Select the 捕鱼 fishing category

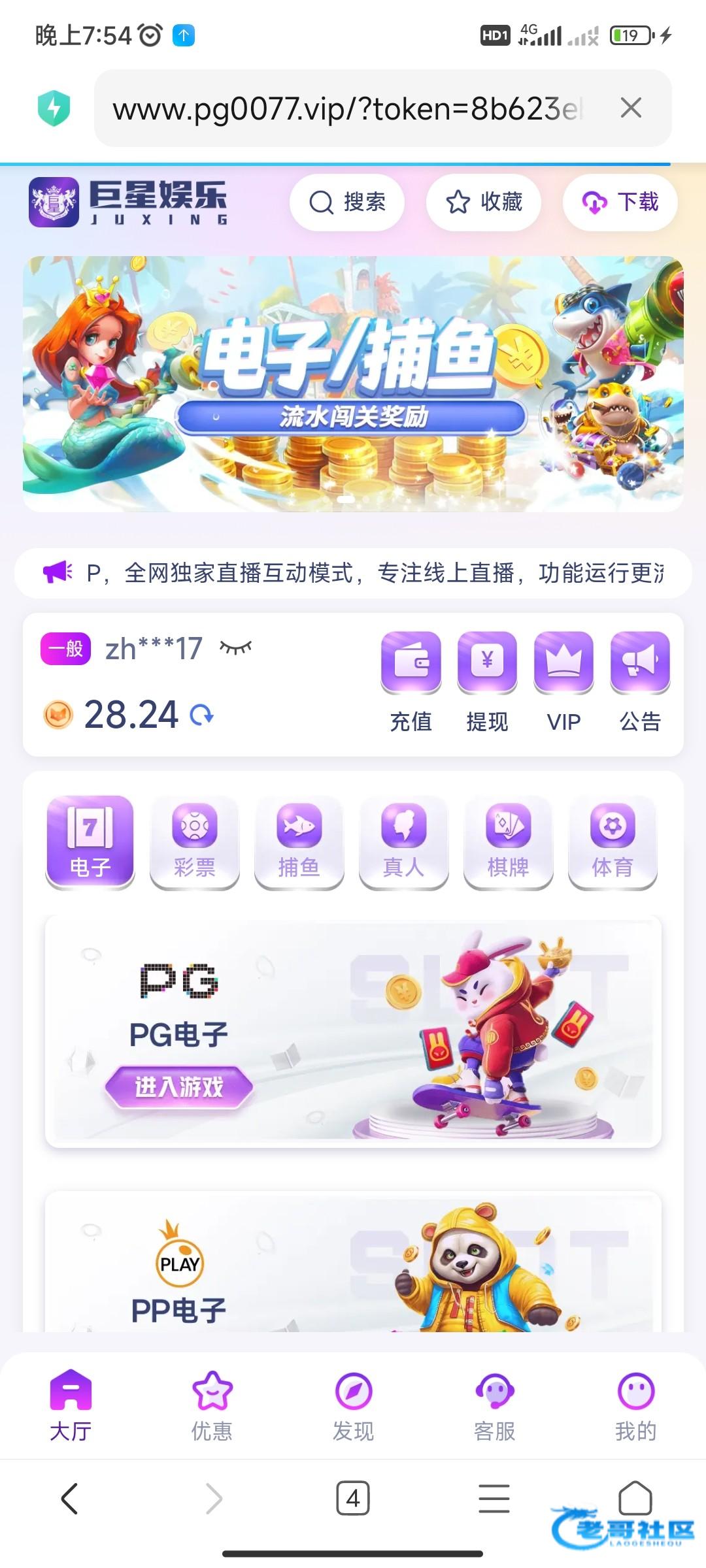tap(299, 841)
